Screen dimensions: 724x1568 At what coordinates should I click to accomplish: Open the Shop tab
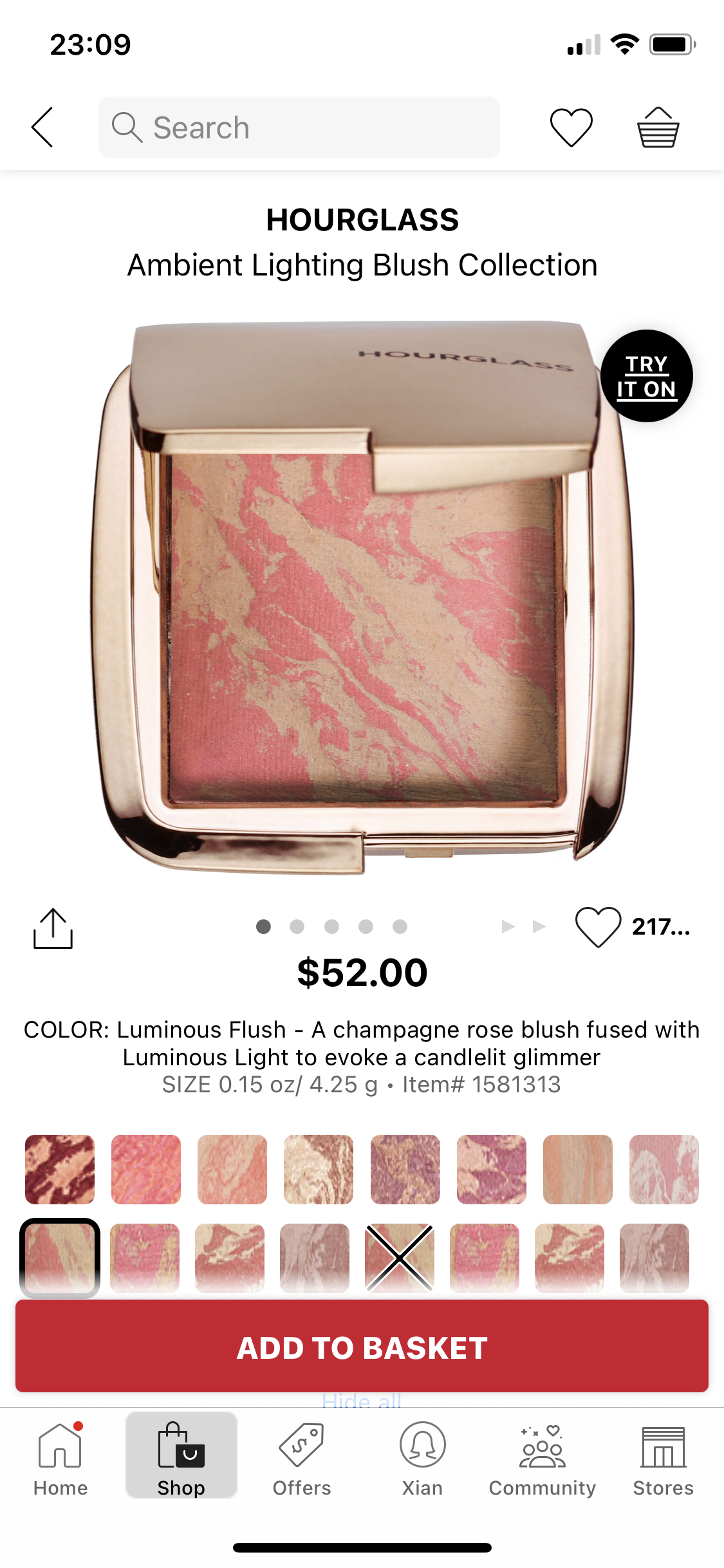tap(181, 1459)
